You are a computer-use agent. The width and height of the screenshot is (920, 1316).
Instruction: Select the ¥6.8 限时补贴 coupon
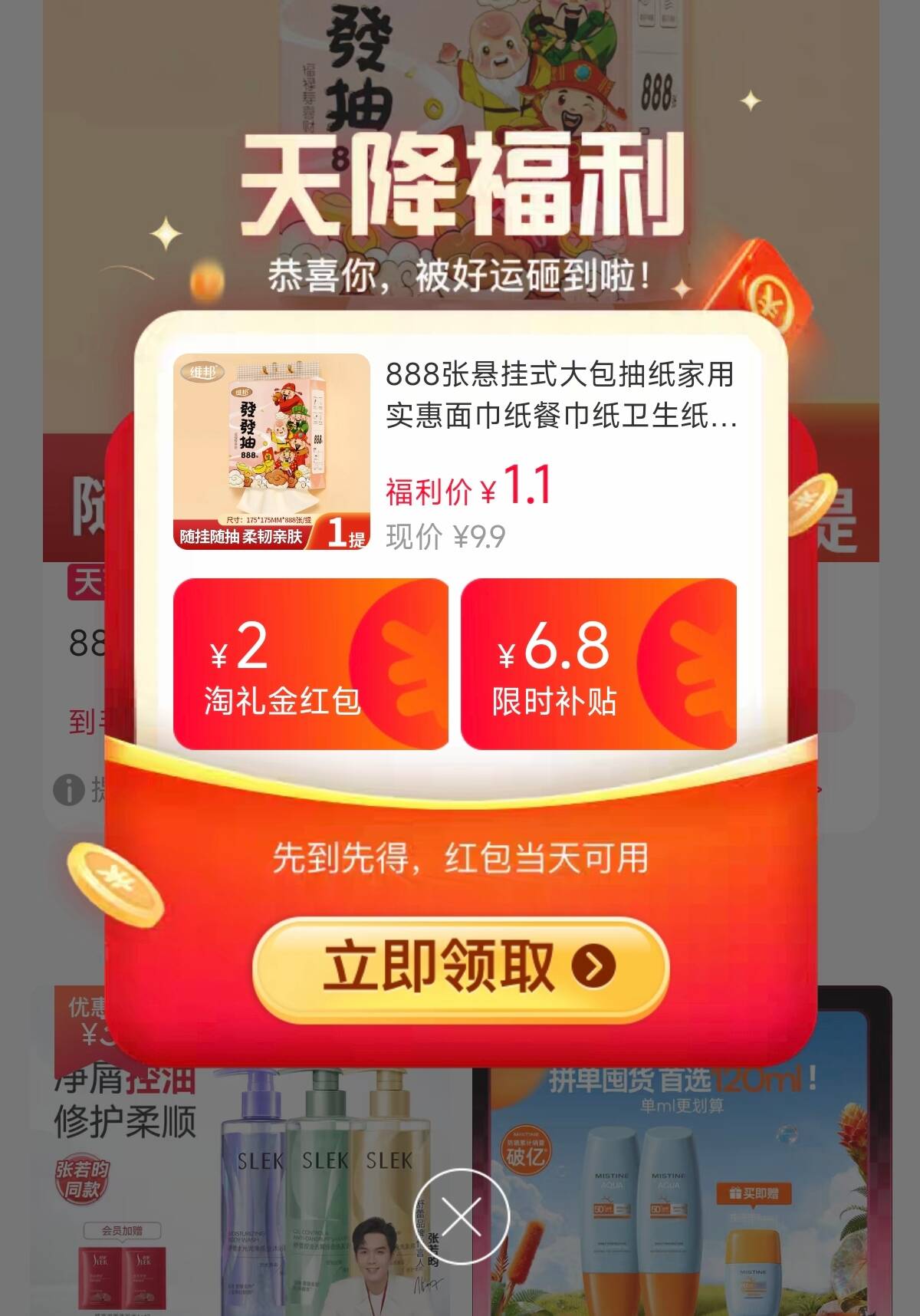[598, 664]
